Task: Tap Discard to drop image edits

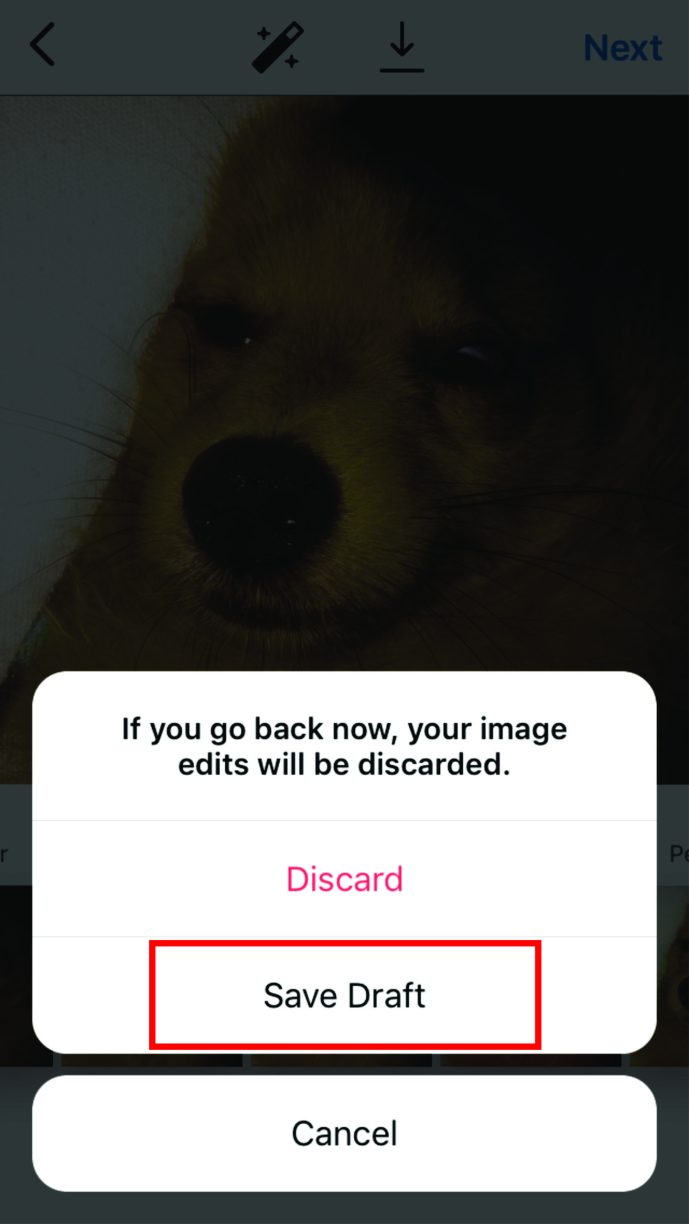Action: 344,879
